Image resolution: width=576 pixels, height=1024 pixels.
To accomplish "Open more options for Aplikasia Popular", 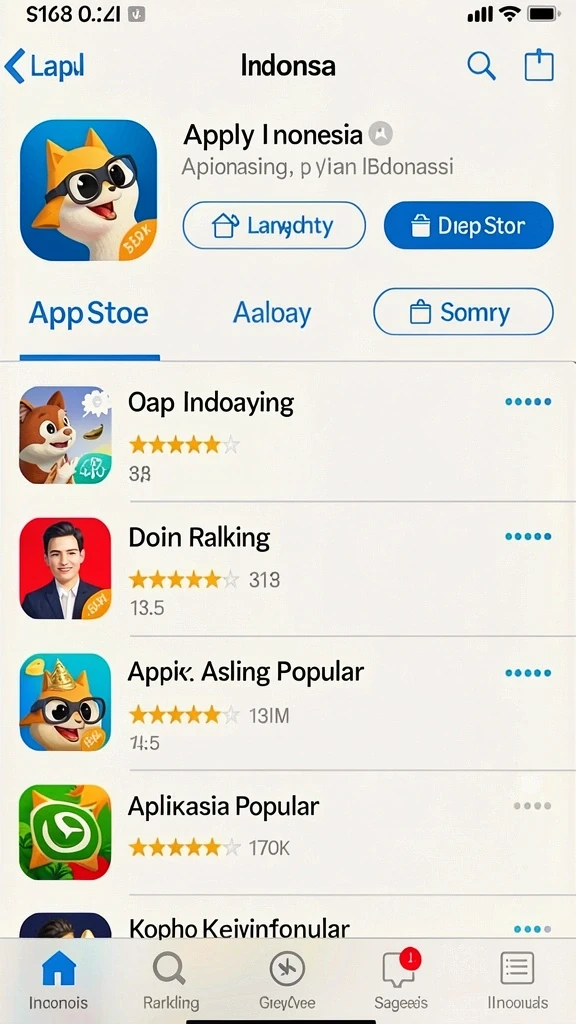I will [x=532, y=806].
